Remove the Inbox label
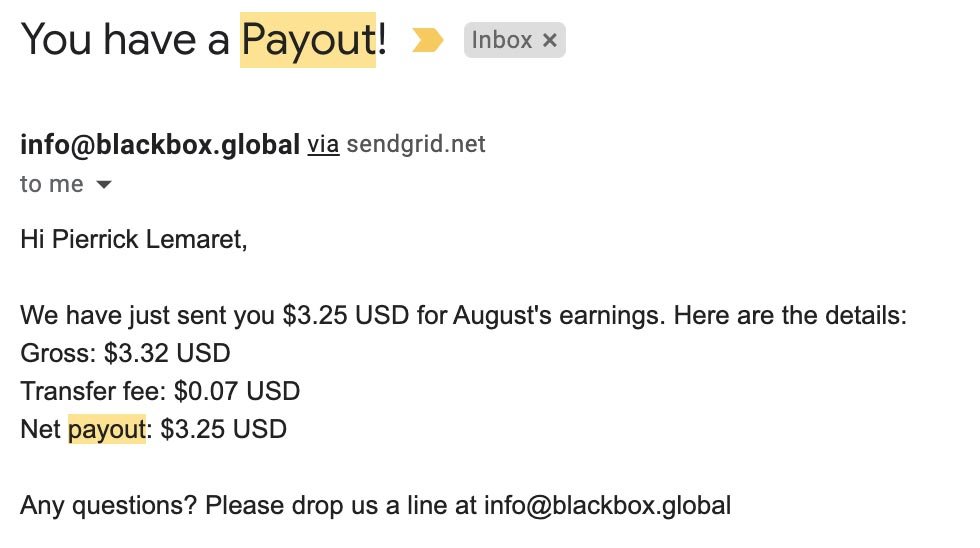 click(550, 41)
